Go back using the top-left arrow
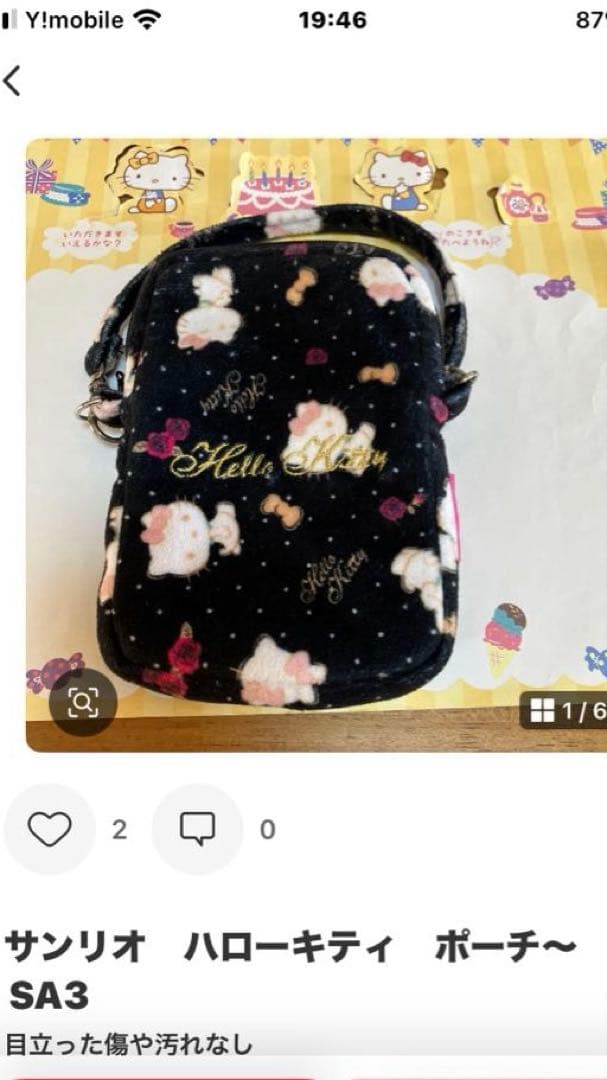 pos(13,81)
